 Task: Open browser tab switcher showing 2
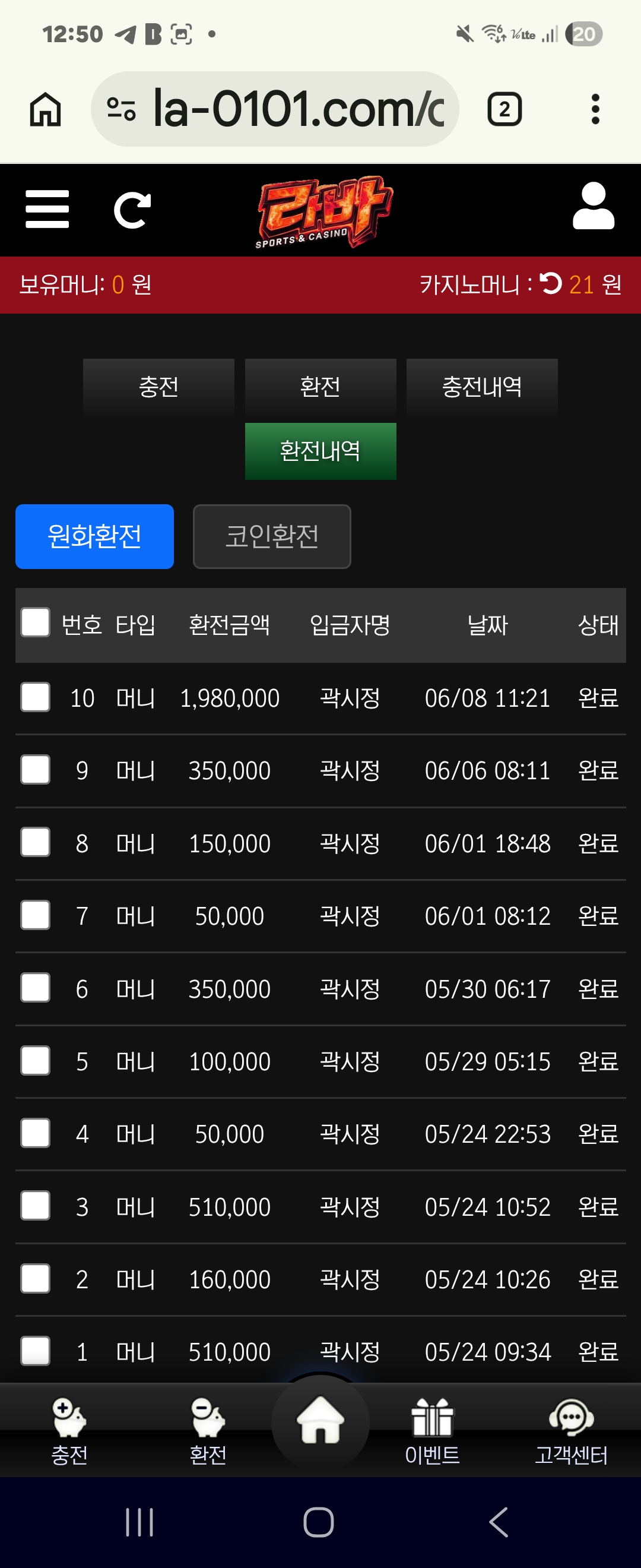[x=504, y=109]
